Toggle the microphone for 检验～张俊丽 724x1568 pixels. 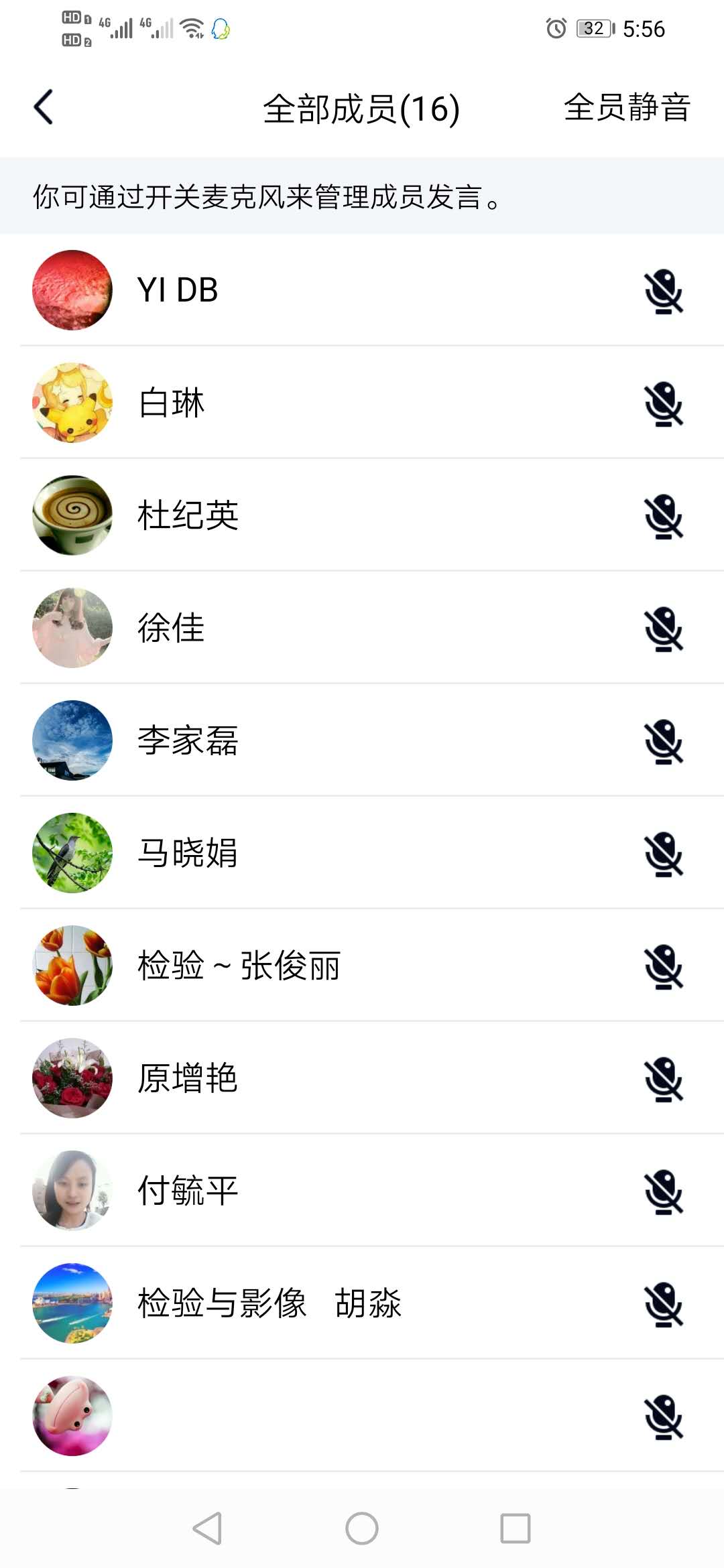click(663, 967)
